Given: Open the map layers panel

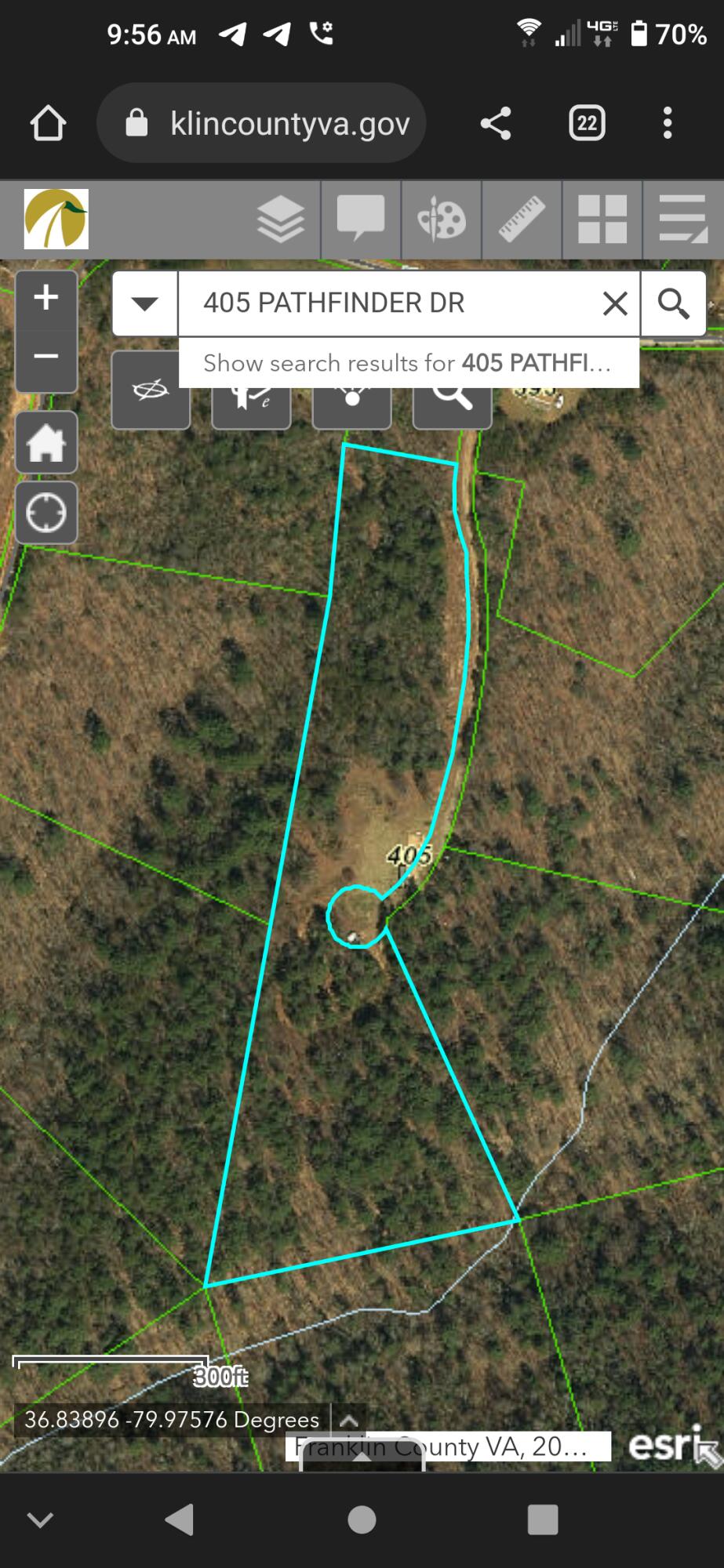Looking at the screenshot, I should point(281,220).
